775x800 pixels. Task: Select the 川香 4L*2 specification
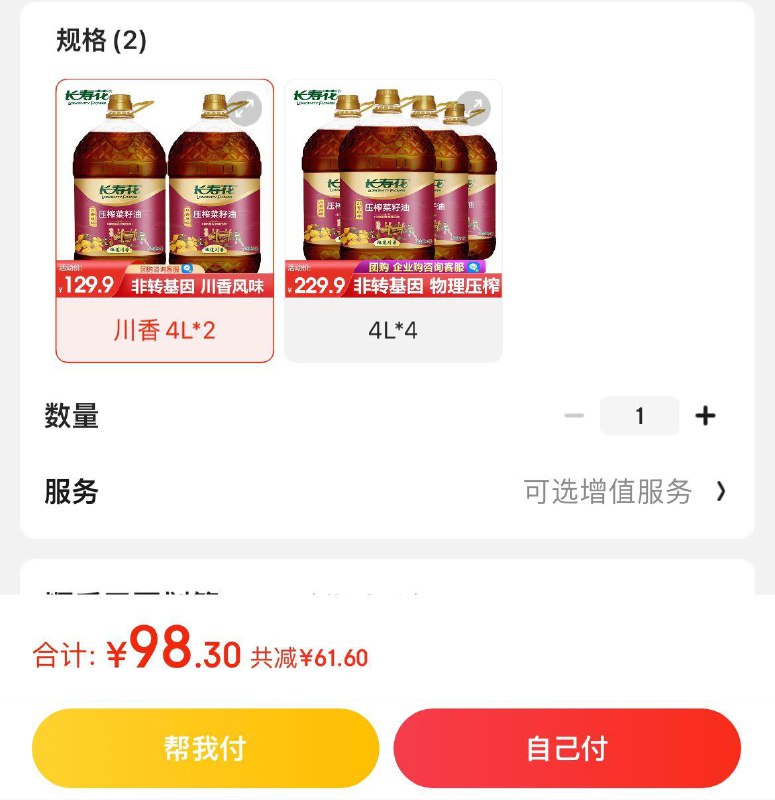click(x=164, y=330)
